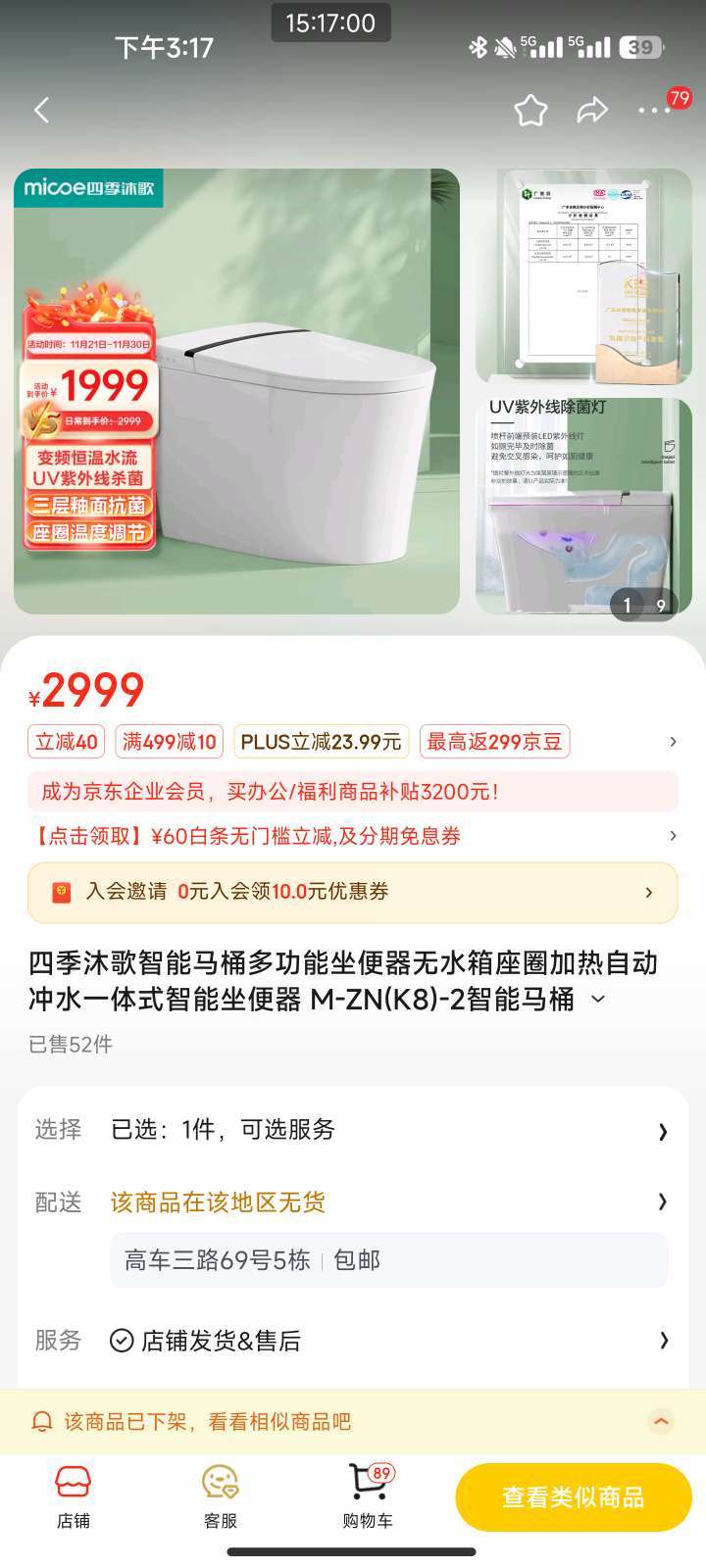Open the 购物车 shopping cart
The image size is (706, 1568).
[368, 1497]
